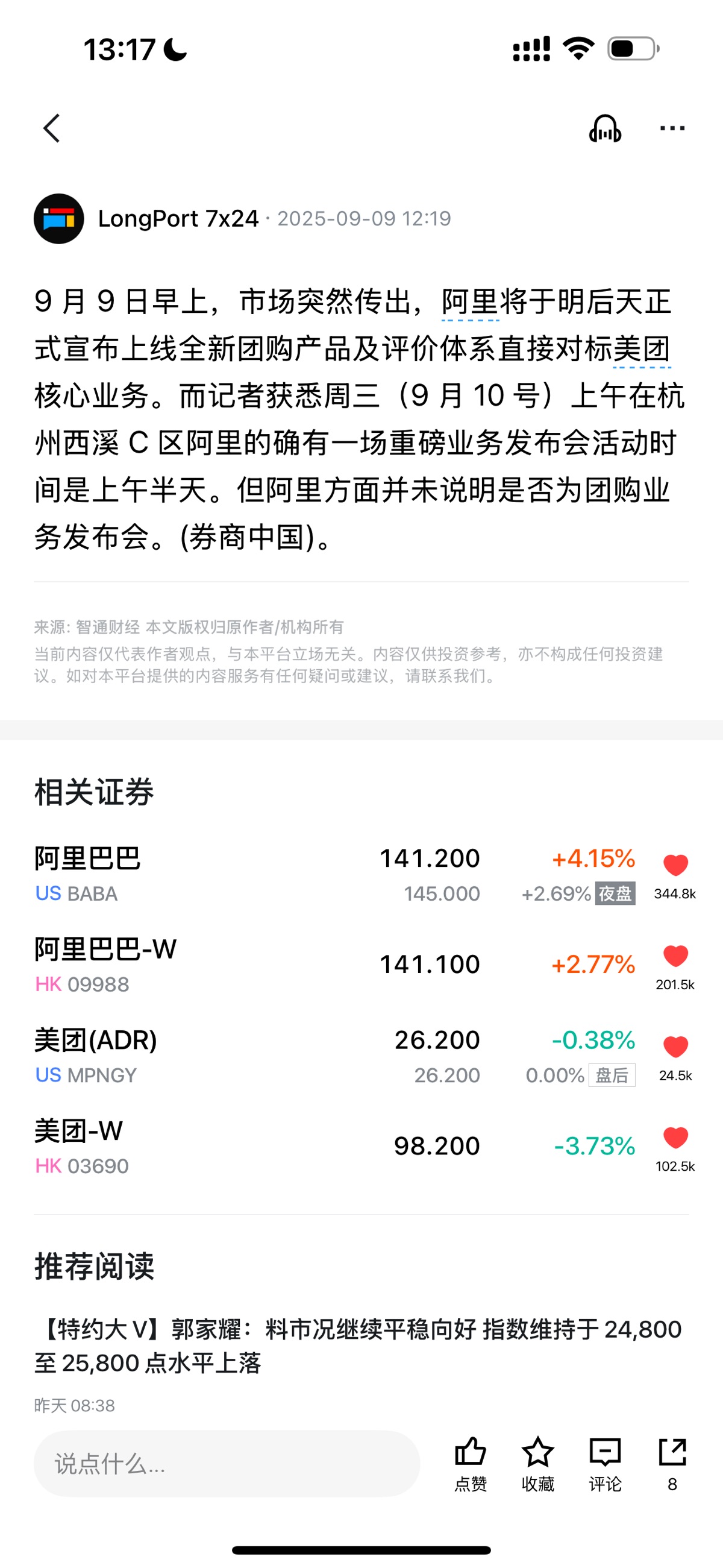Listen to the article via headphone icon
723x1568 pixels.
click(x=605, y=128)
